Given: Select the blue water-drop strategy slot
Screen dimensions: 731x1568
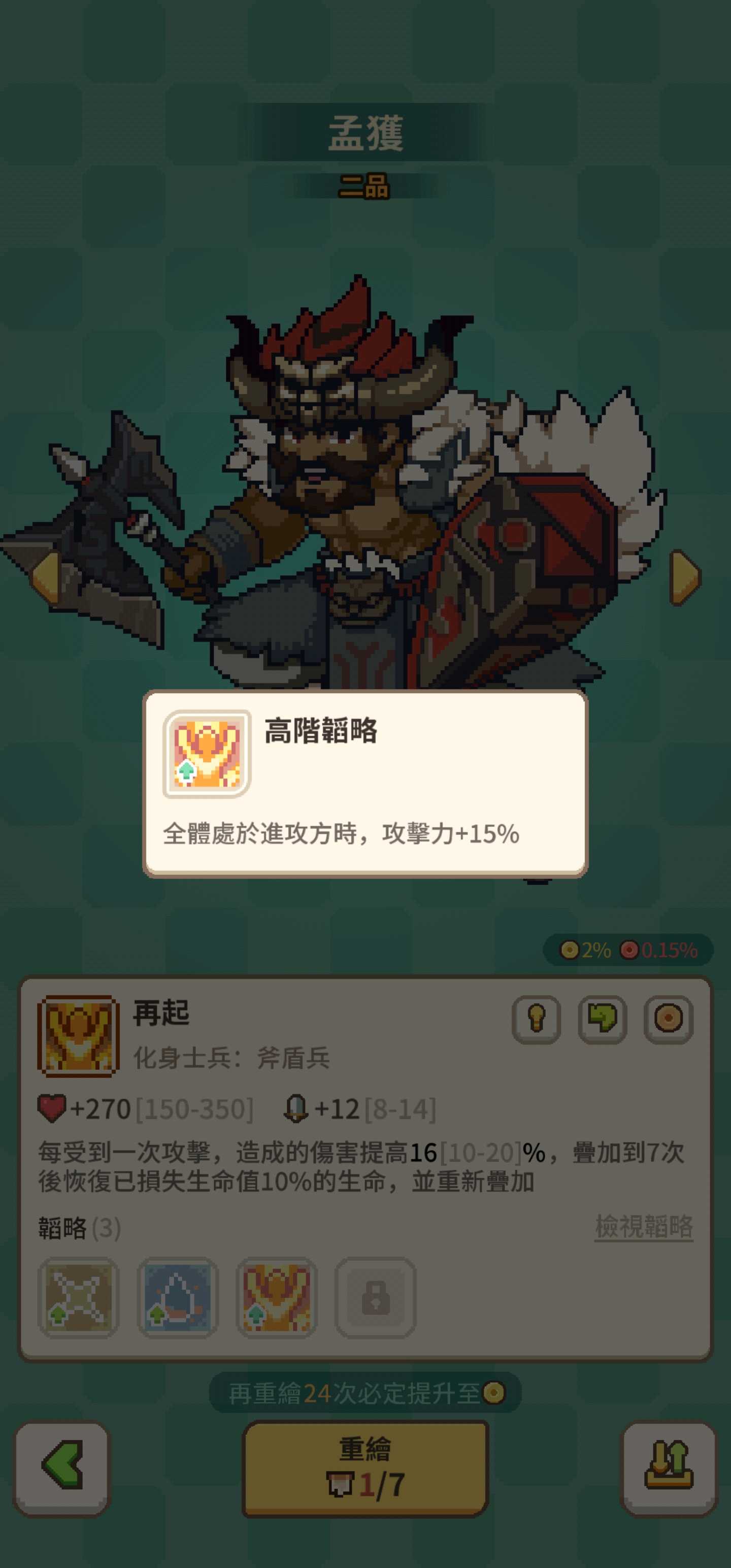Looking at the screenshot, I should coord(177,1297).
